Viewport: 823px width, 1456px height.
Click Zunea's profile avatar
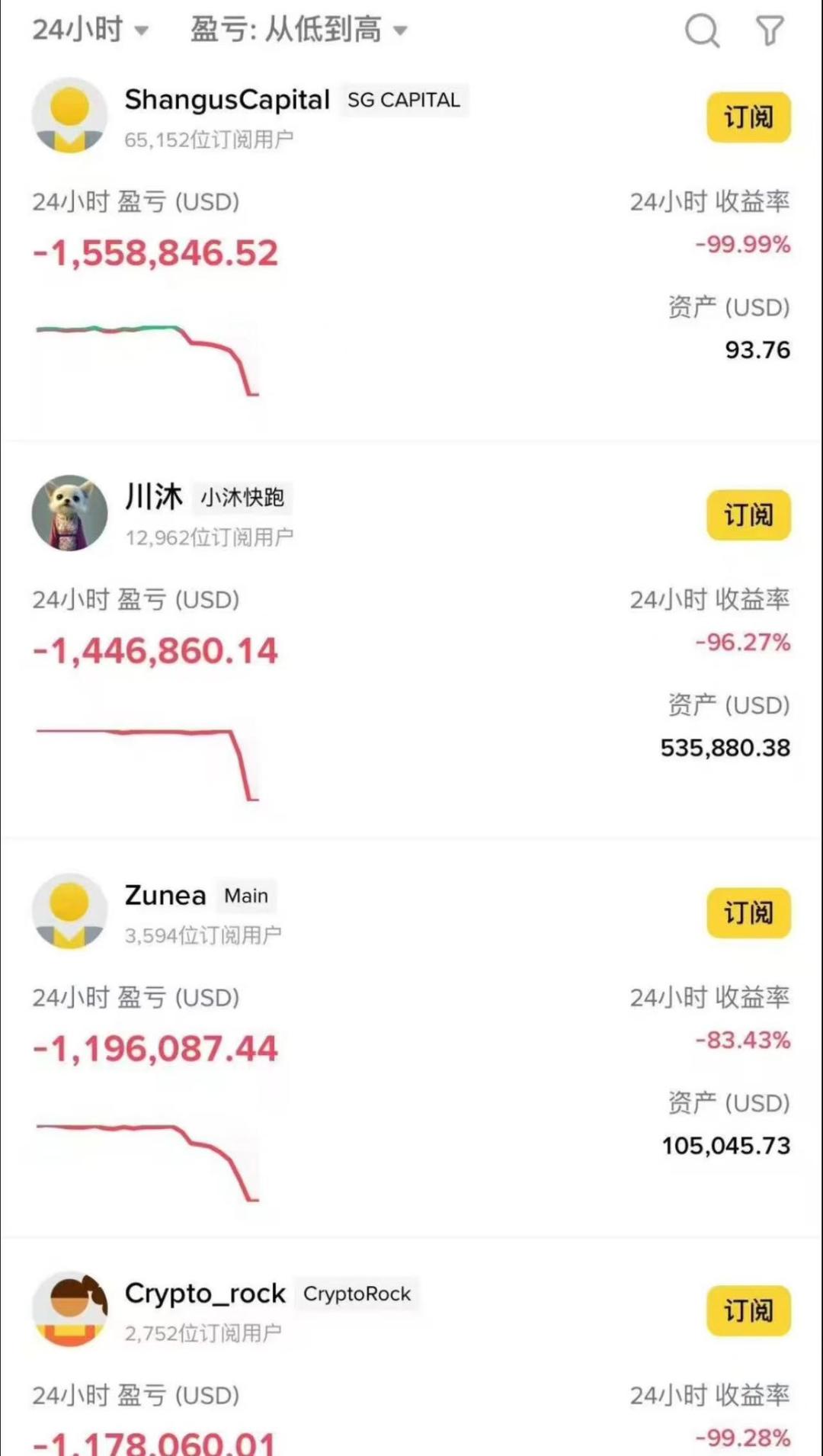tap(69, 911)
